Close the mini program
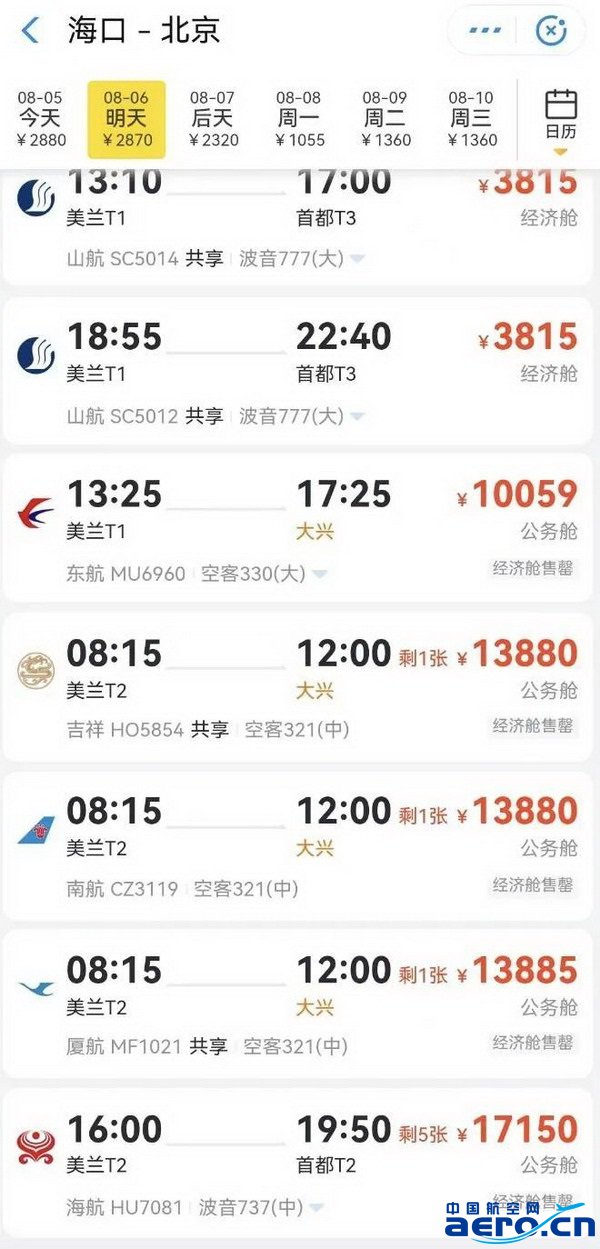Viewport: 600px width, 1249px height. tap(551, 31)
